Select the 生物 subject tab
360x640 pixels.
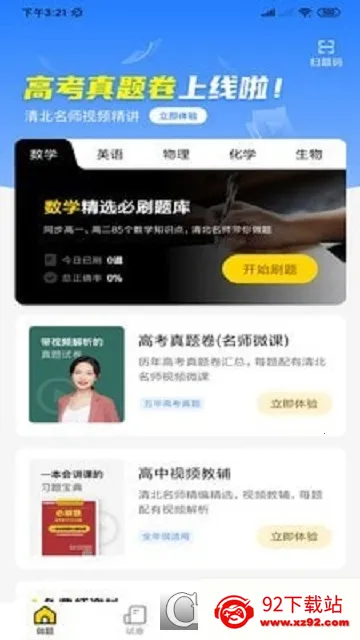click(x=309, y=154)
